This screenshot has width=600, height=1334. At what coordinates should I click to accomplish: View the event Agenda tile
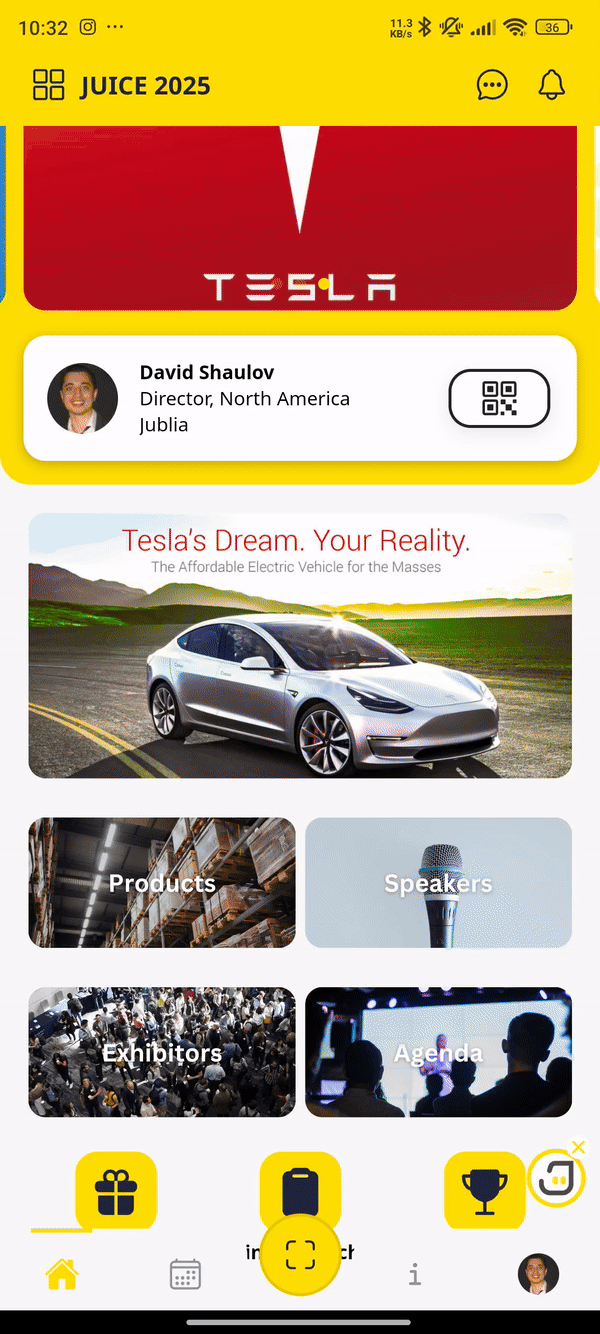pyautogui.click(x=438, y=1052)
